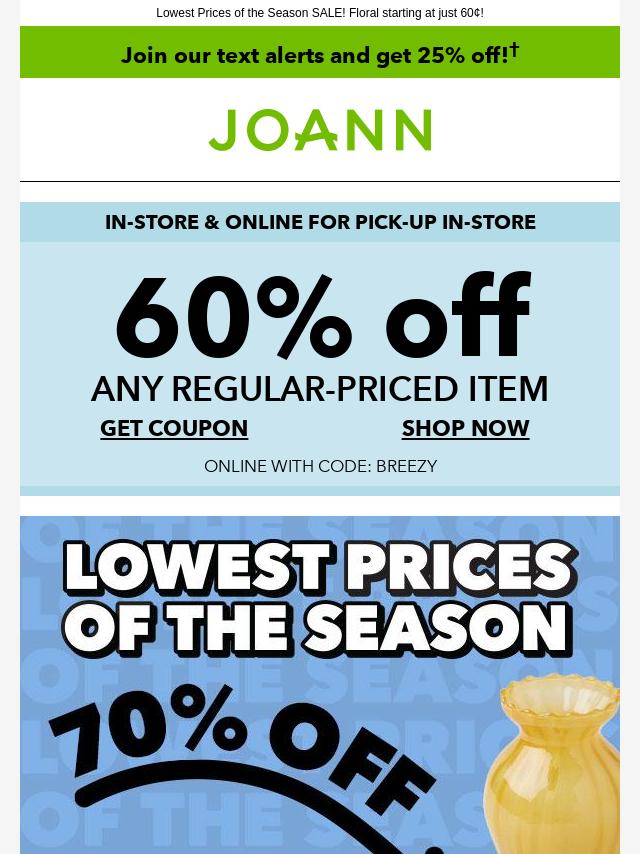Image resolution: width=640 pixels, height=854 pixels.
Task: Open the GET COUPON link
Action: [174, 428]
